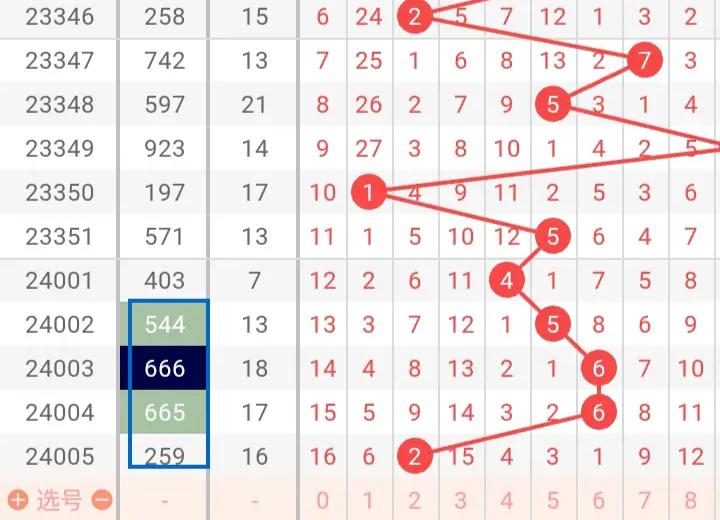Pick number 6 in the 选号 row
The width and height of the screenshot is (720, 520).
click(598, 500)
